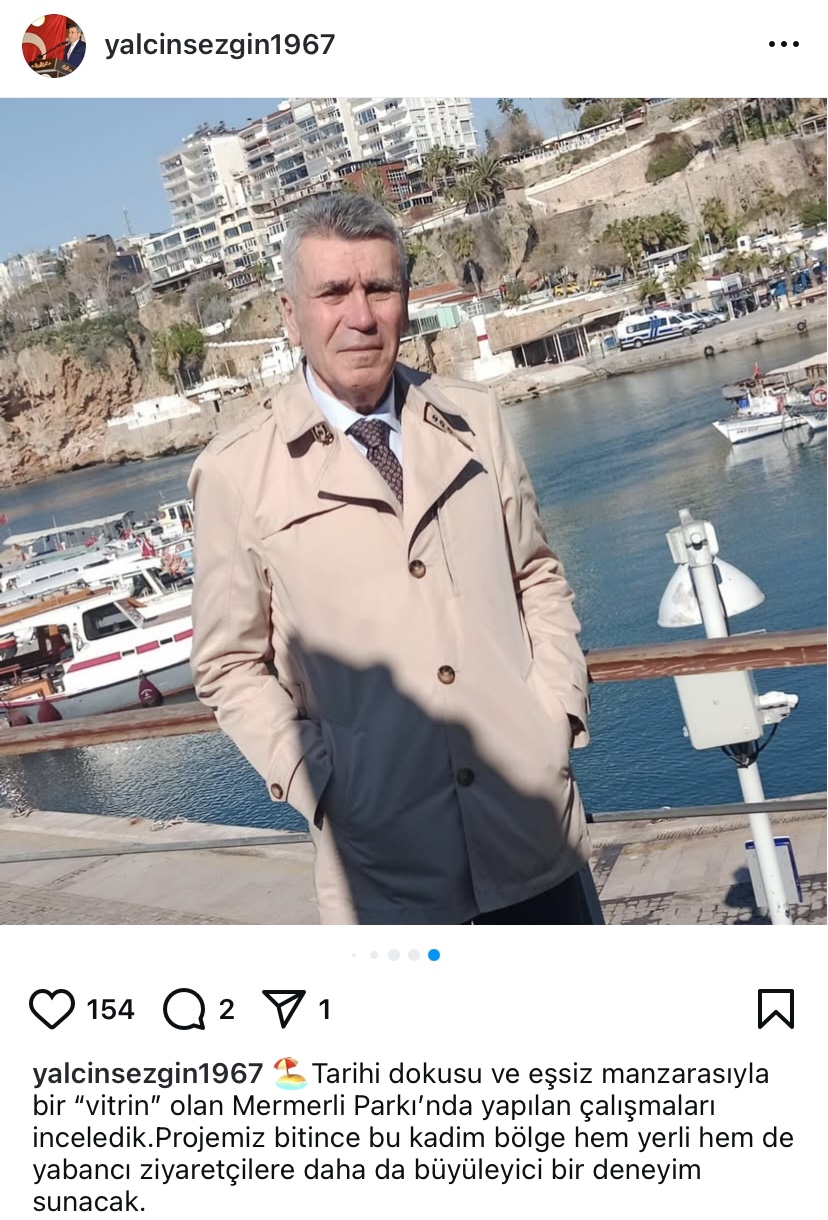Viewport: 828px width, 1220px height.
Task: Tap yalcinsezgin1967 username in the caption
Action: (x=148, y=1074)
